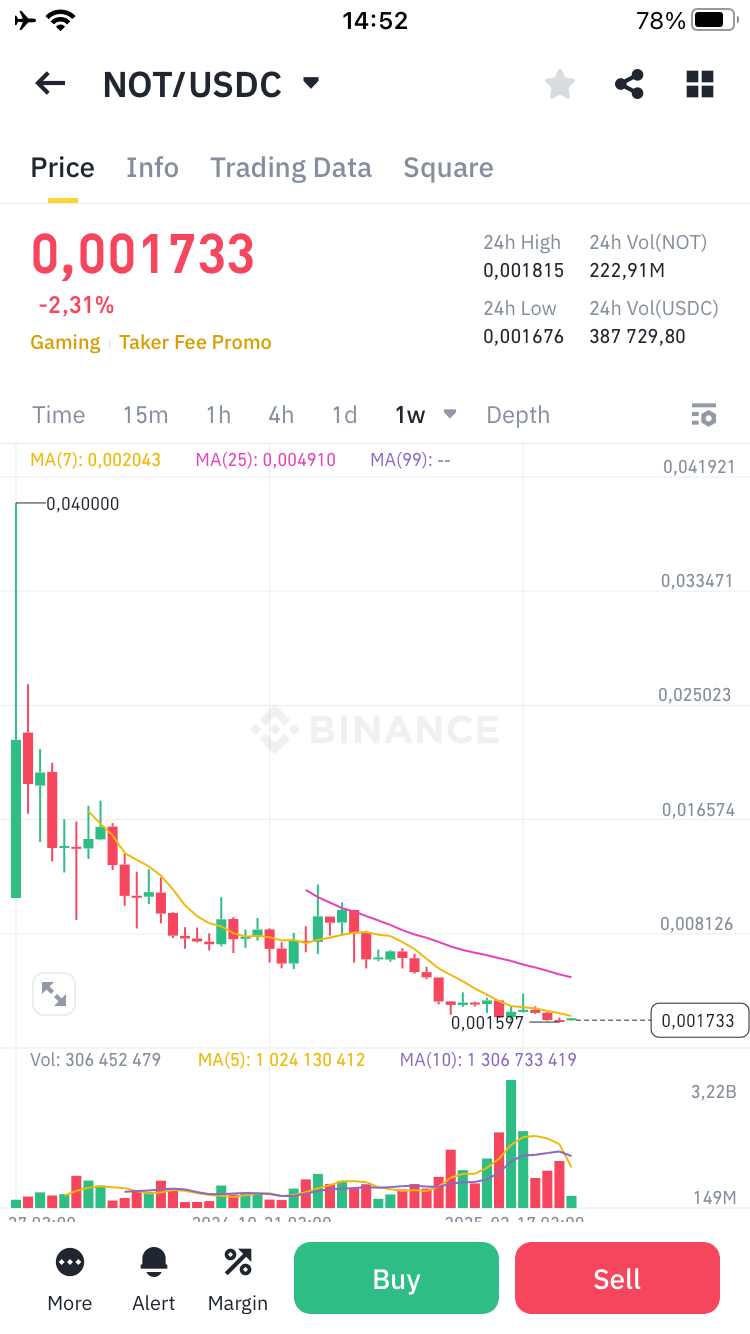Select the Time chart view

[x=59, y=415]
